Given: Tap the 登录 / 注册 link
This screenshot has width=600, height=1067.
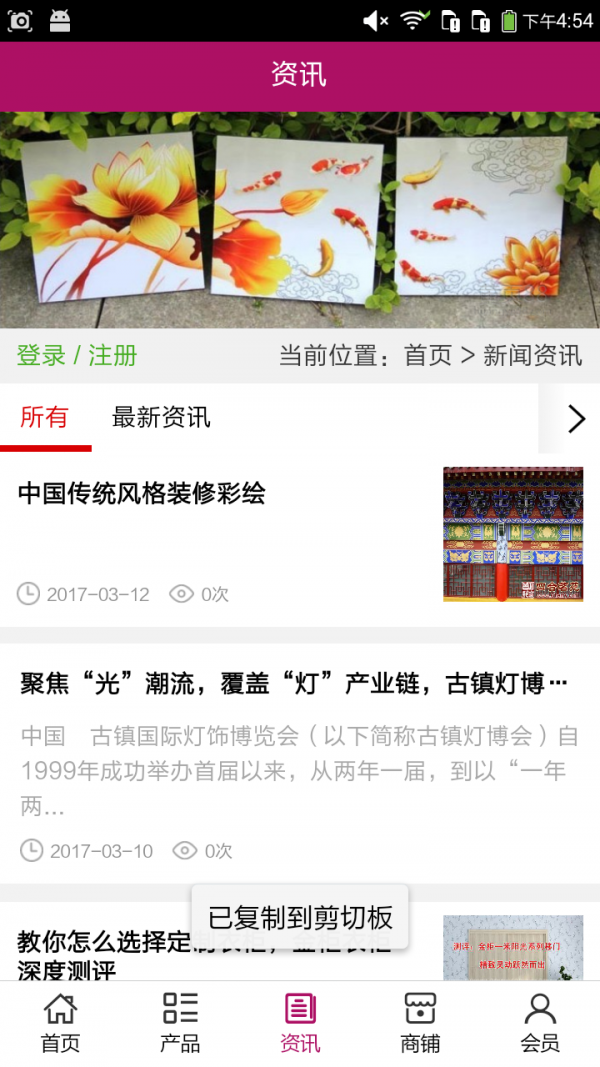Looking at the screenshot, I should pos(77,355).
